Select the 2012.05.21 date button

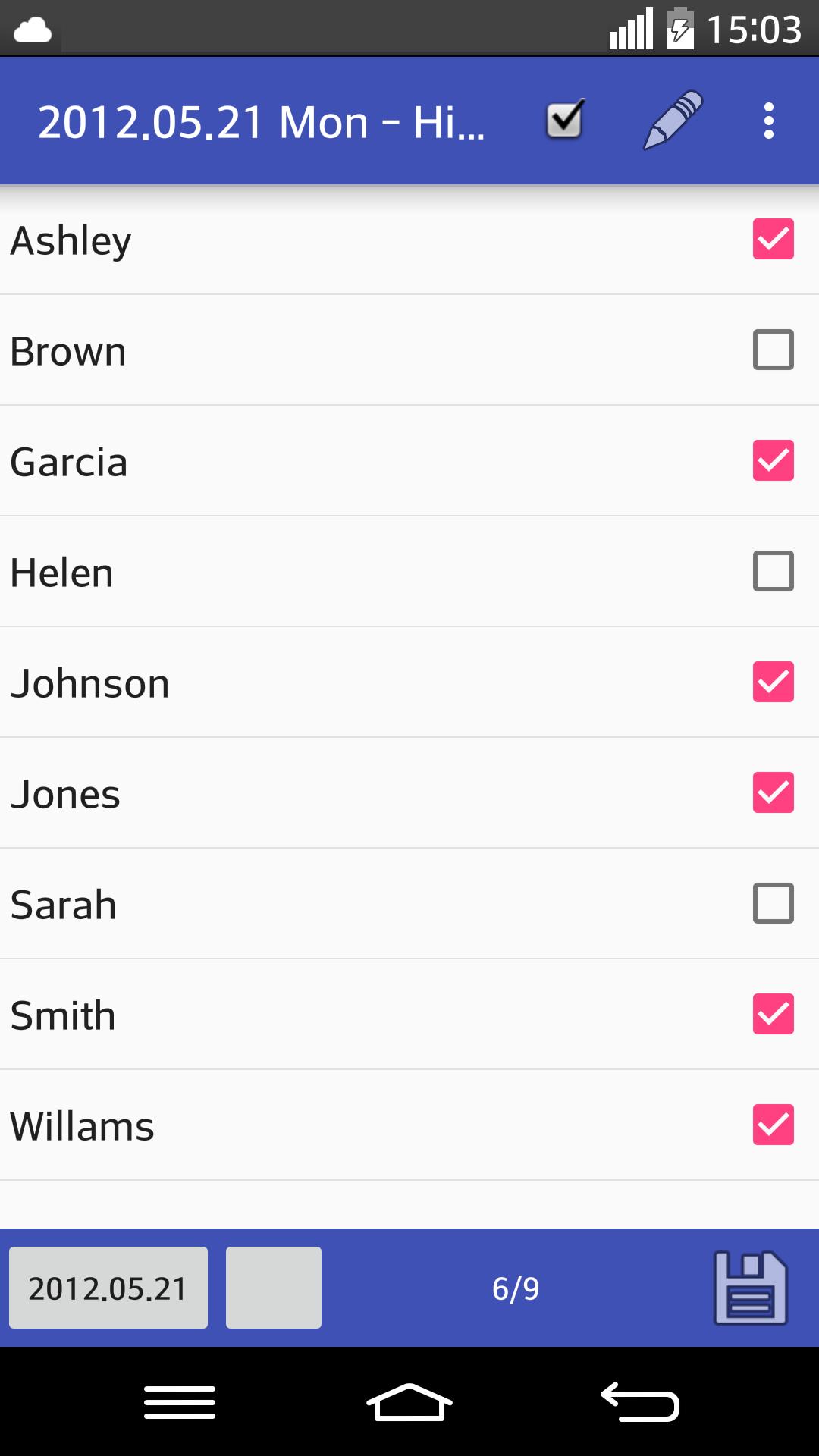tap(108, 1288)
